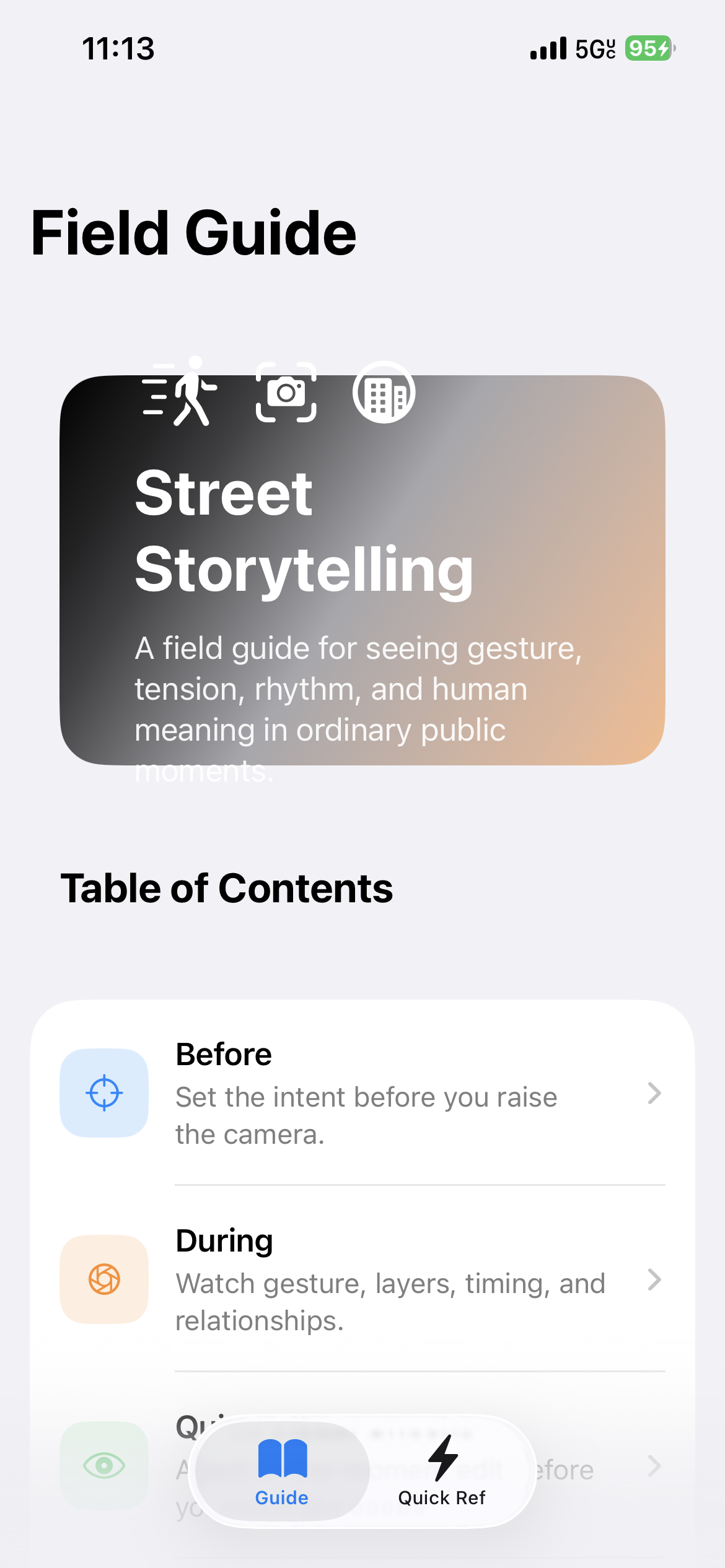Tap the city buildings icon on the card

pos(385,393)
